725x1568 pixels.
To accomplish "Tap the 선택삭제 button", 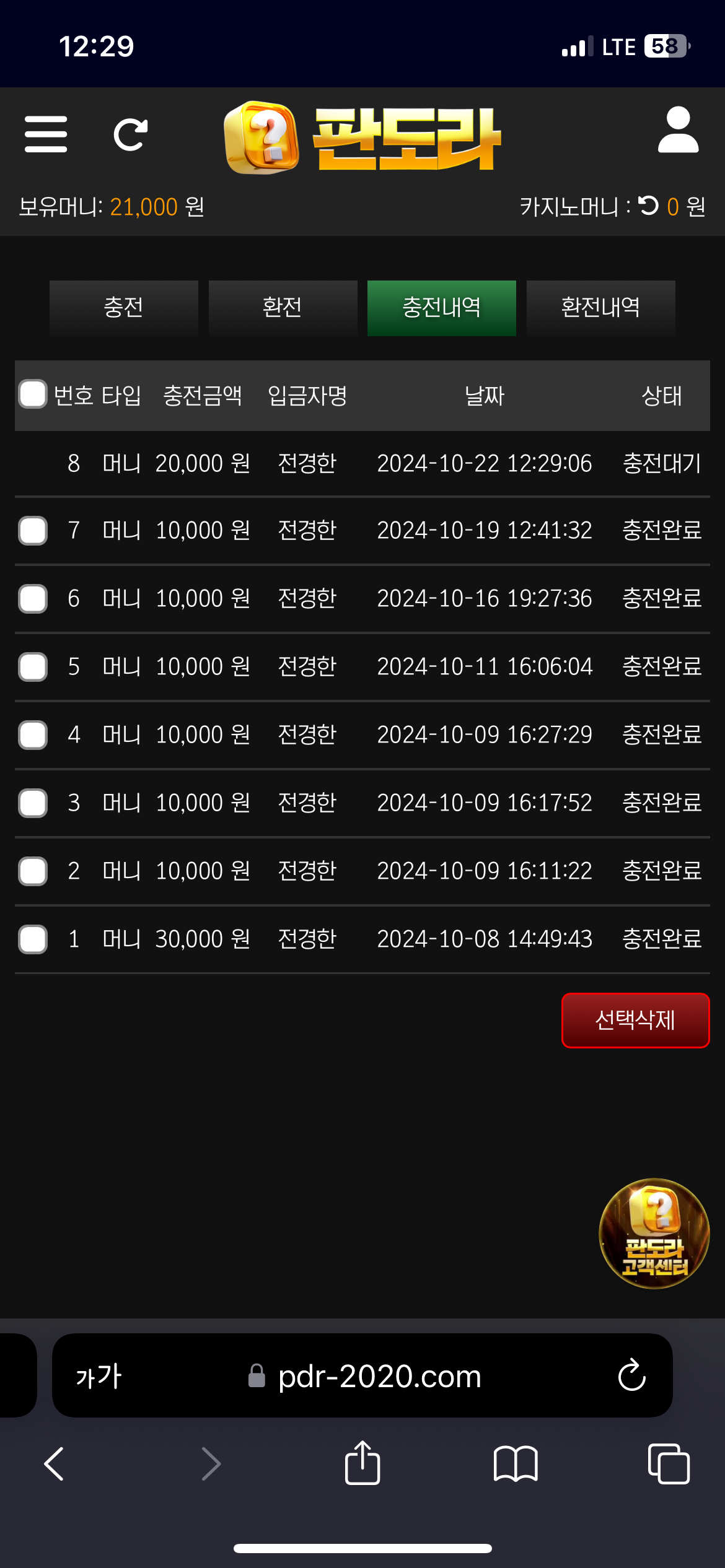I will click(635, 1021).
